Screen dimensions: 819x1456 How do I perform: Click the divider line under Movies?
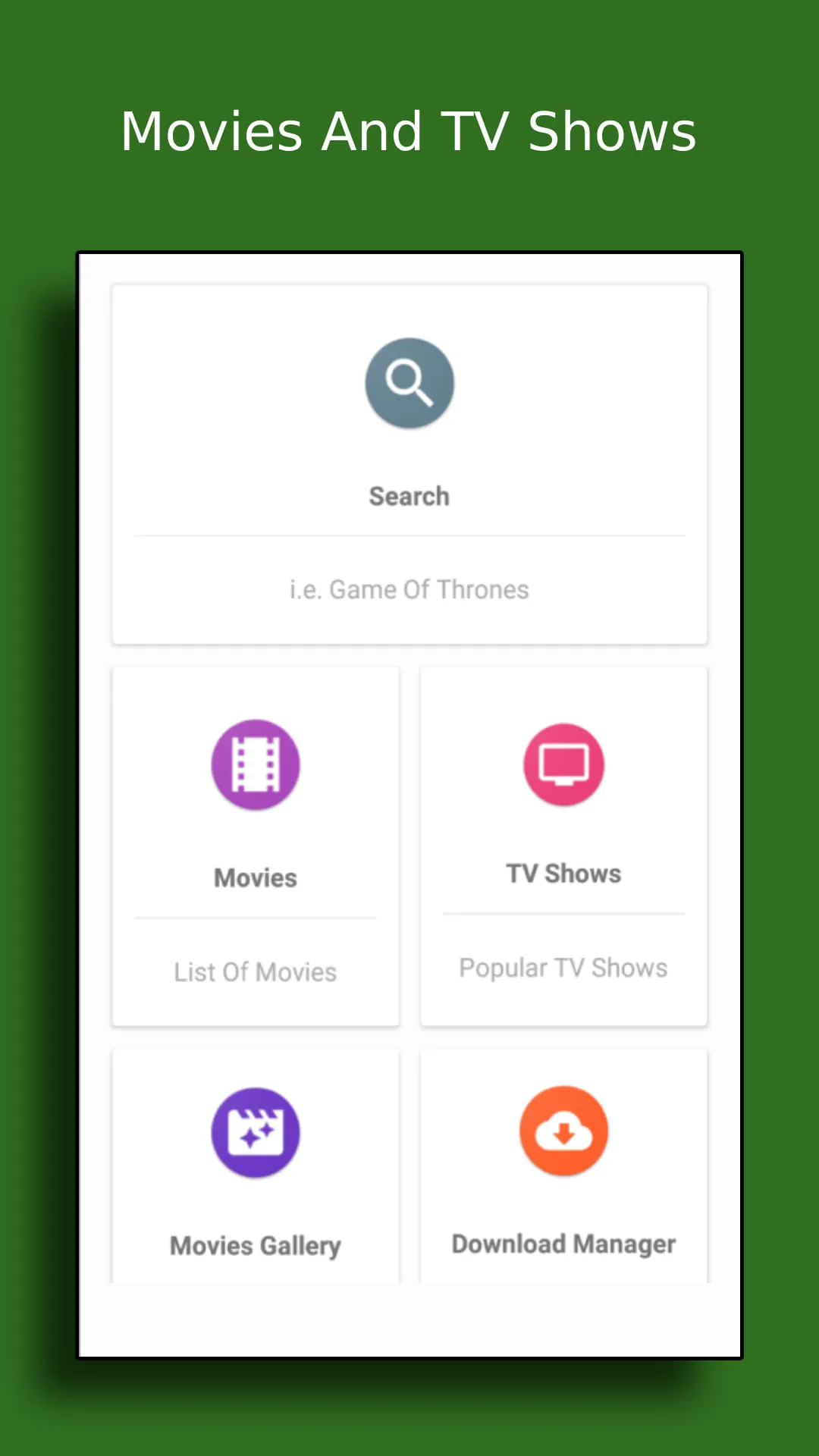point(255,918)
